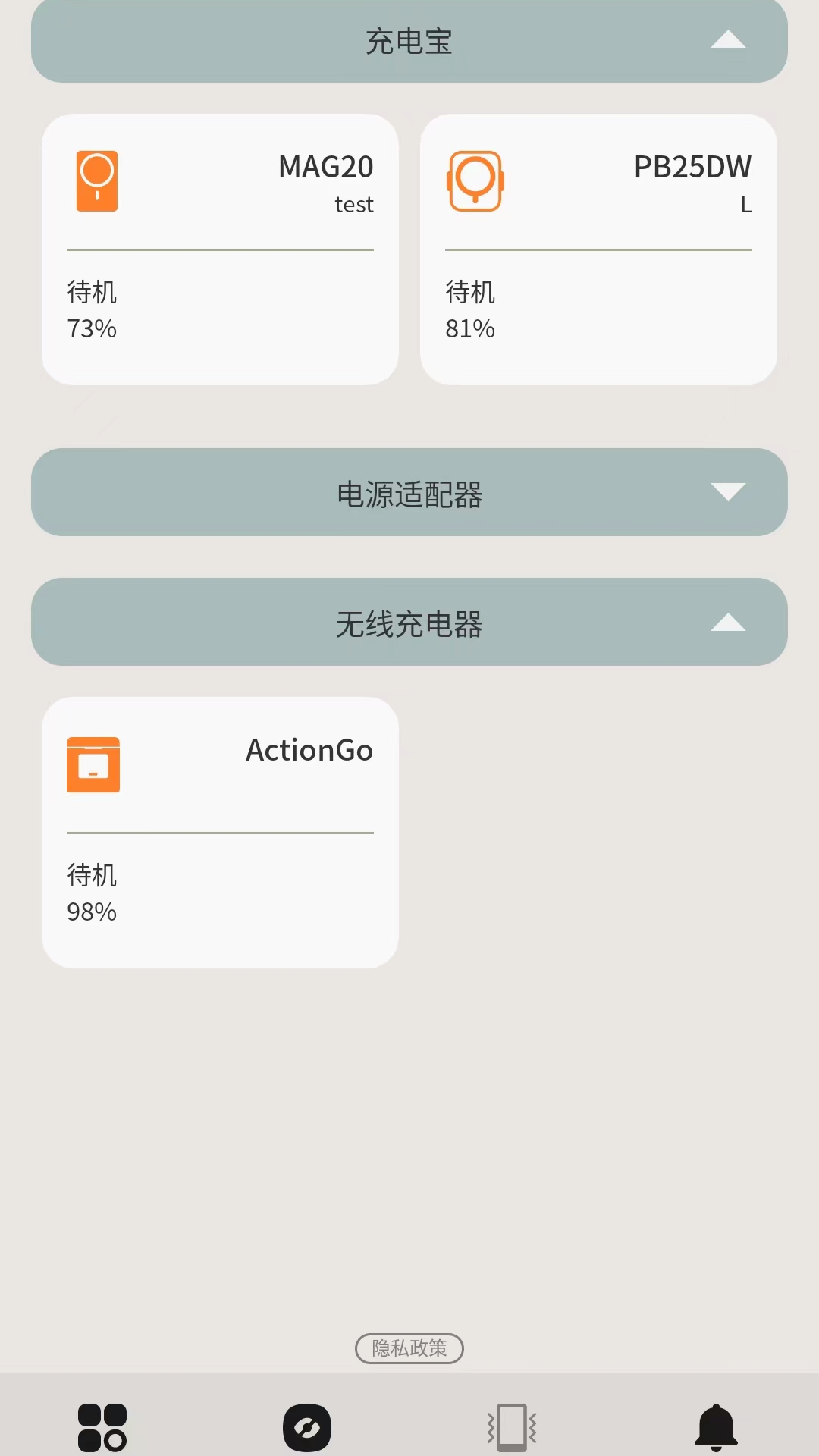Select the connection link icon in bottom bar
The width and height of the screenshot is (819, 1456).
(x=307, y=1426)
